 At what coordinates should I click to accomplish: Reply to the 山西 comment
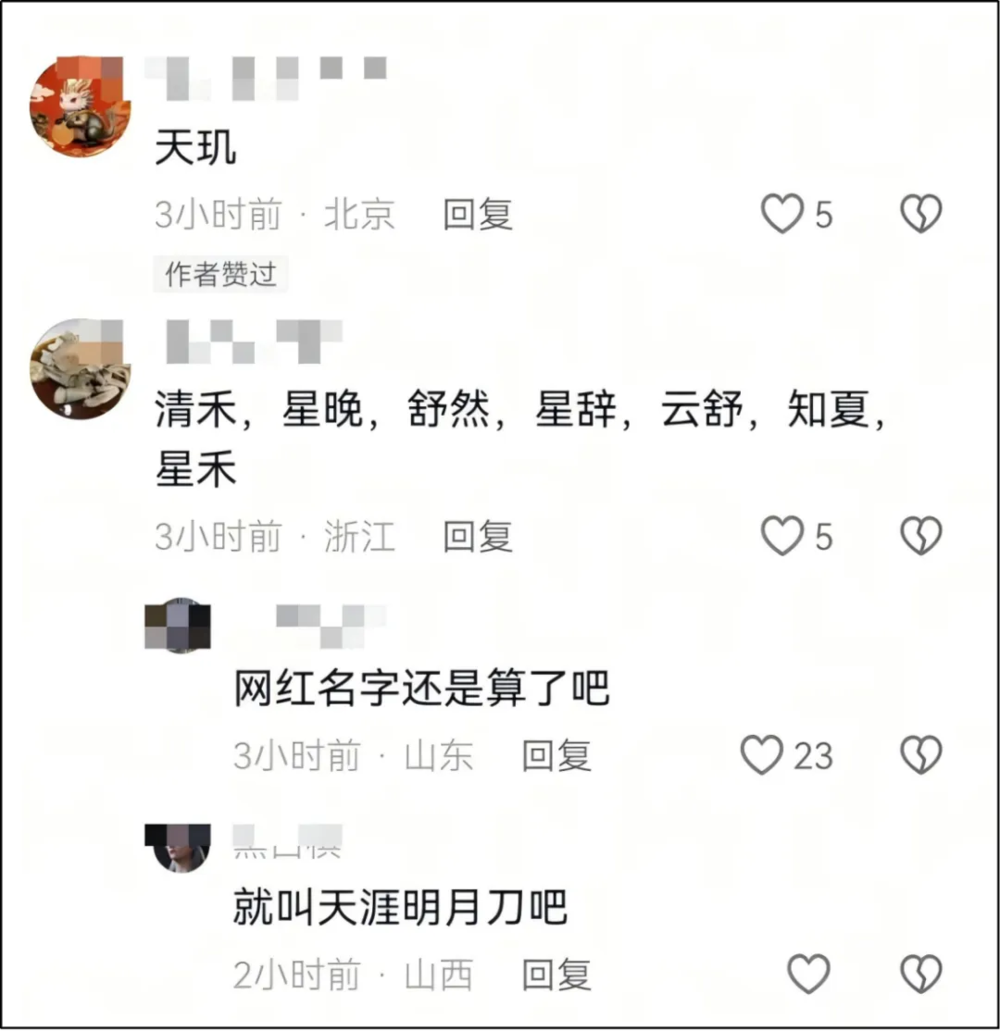coord(557,974)
